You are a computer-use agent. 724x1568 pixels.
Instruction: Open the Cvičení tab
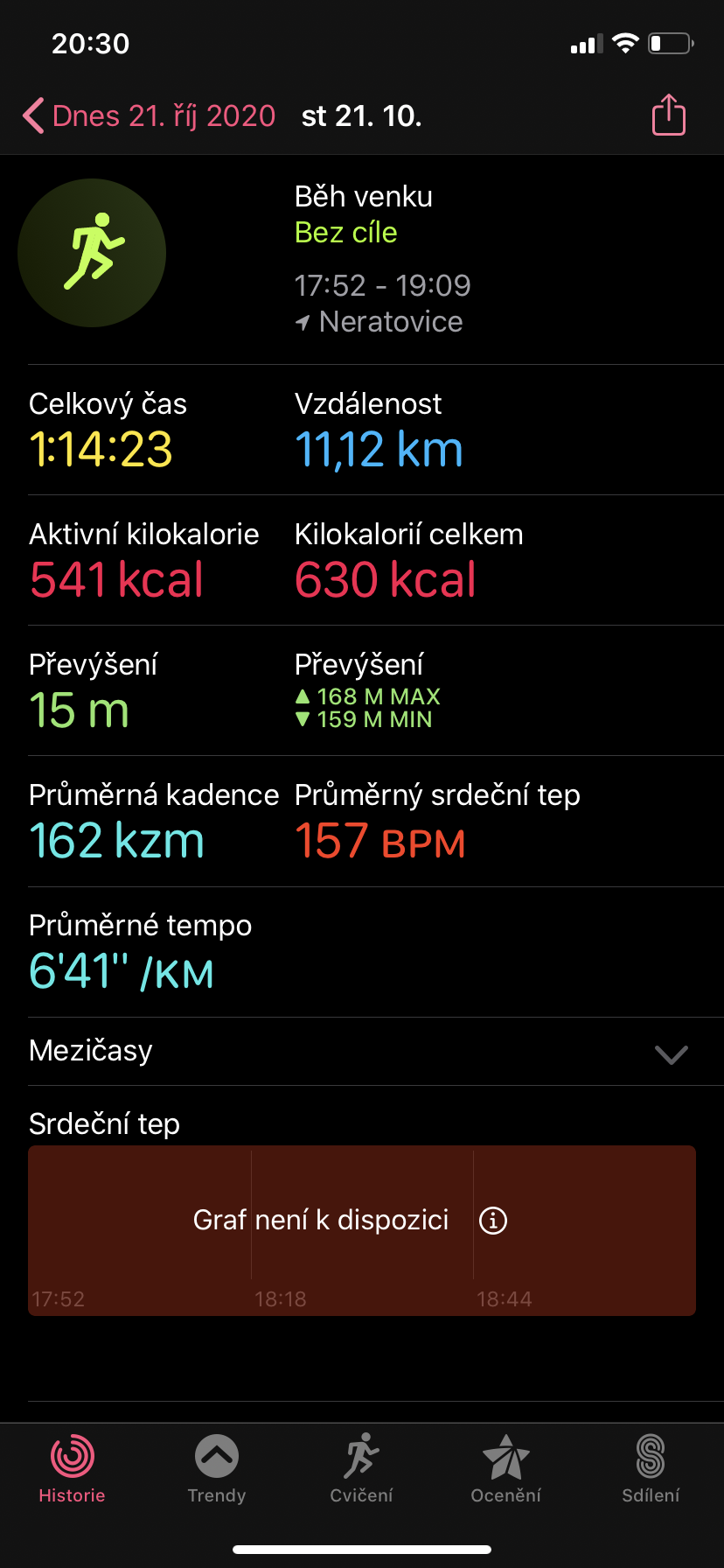[361, 1469]
